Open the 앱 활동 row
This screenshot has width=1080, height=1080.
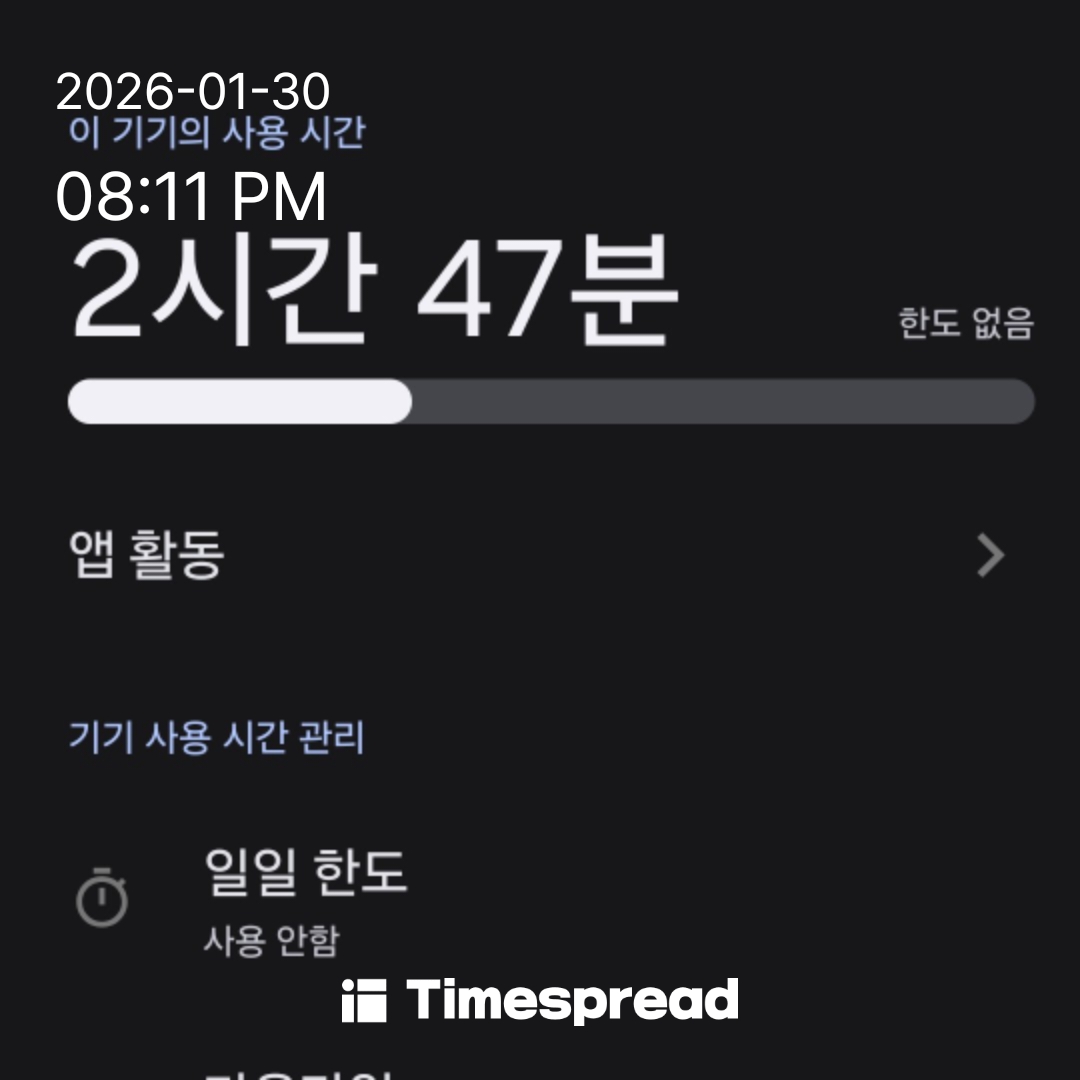click(540, 556)
